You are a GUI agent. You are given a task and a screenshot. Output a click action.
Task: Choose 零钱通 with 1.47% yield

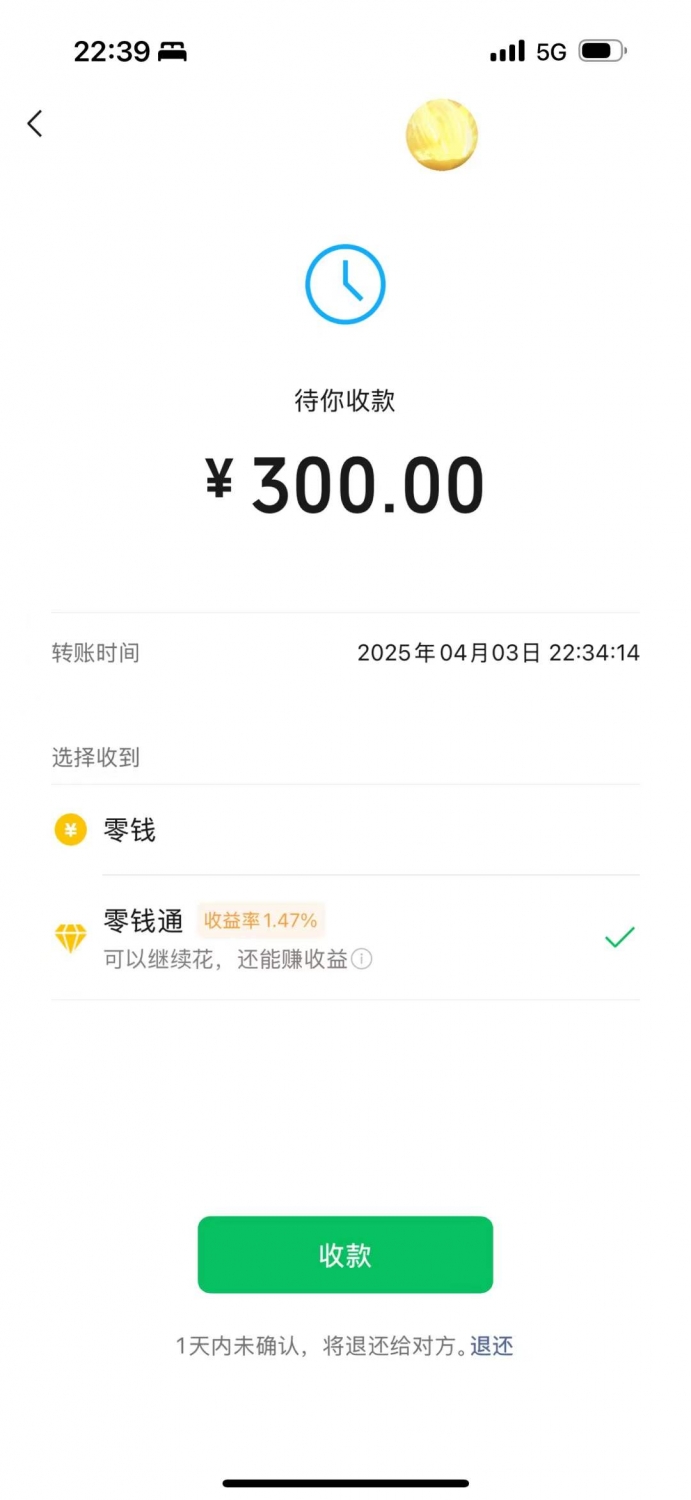pyautogui.click(x=345, y=938)
